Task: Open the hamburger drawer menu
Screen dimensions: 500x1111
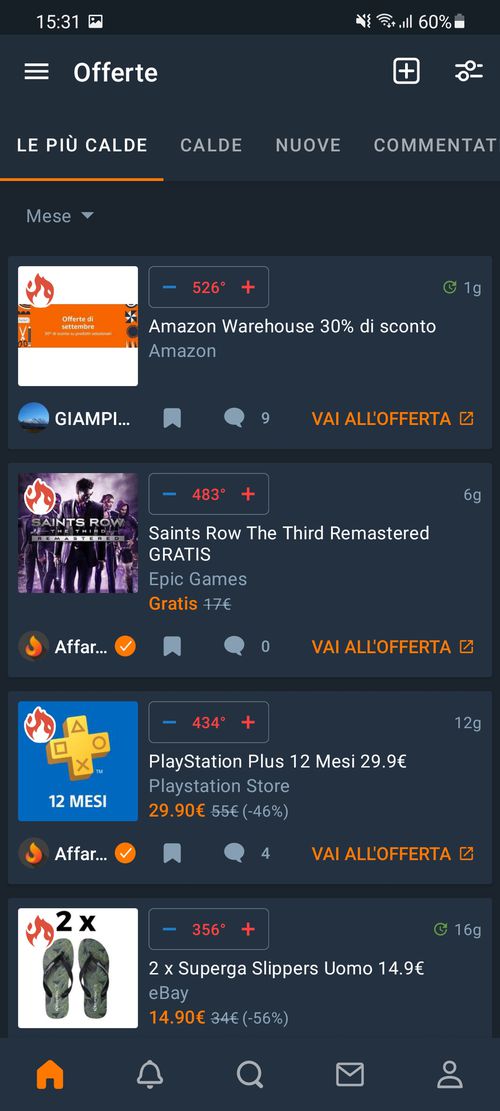Action: click(x=36, y=72)
